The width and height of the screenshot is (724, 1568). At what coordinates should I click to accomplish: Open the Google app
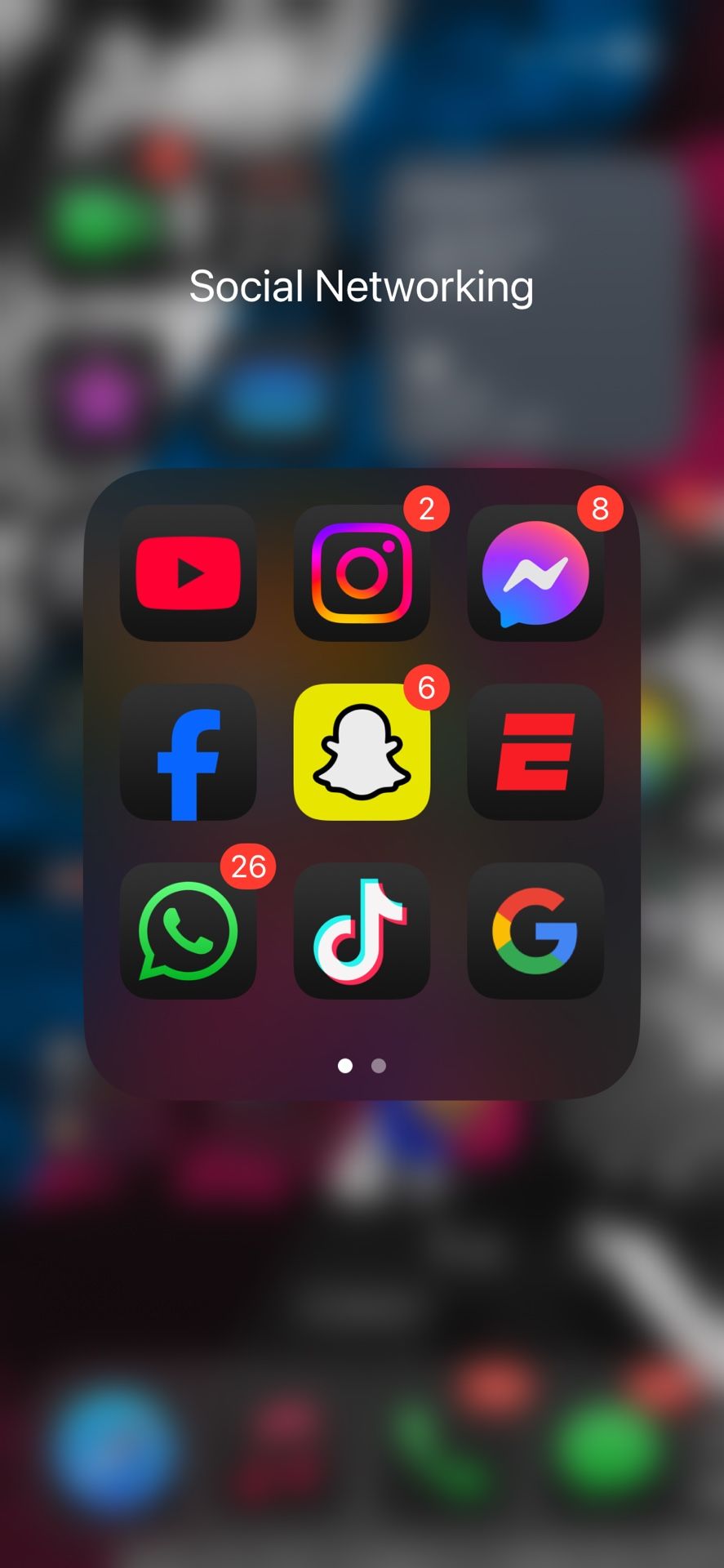pyautogui.click(x=535, y=931)
